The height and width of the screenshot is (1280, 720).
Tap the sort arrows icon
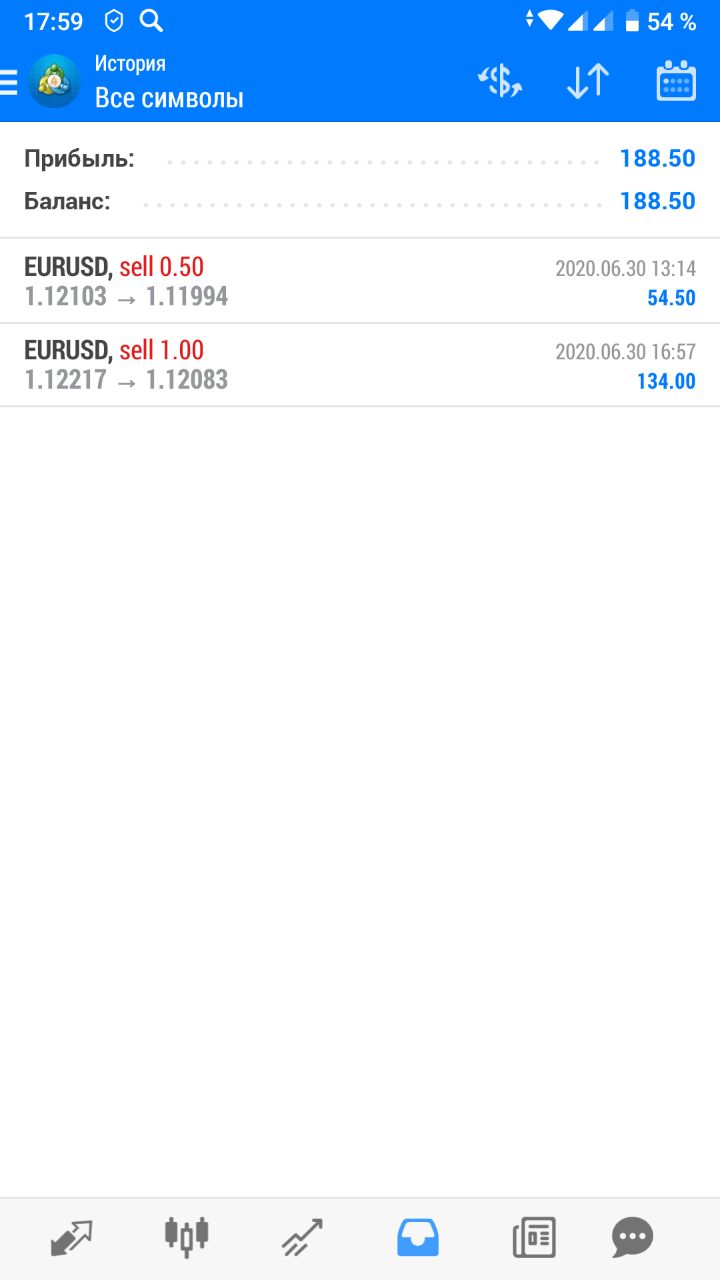pos(587,82)
